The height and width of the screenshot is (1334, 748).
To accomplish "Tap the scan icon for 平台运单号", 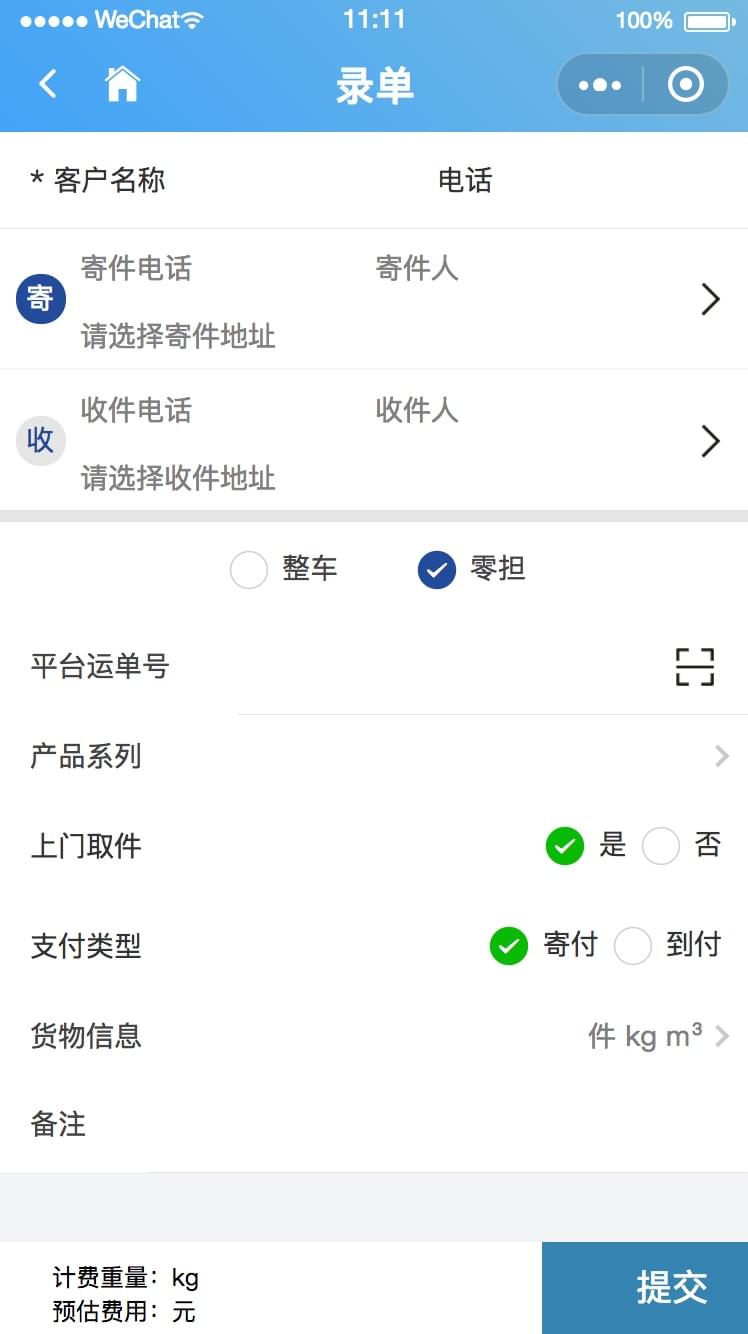I will [695, 667].
